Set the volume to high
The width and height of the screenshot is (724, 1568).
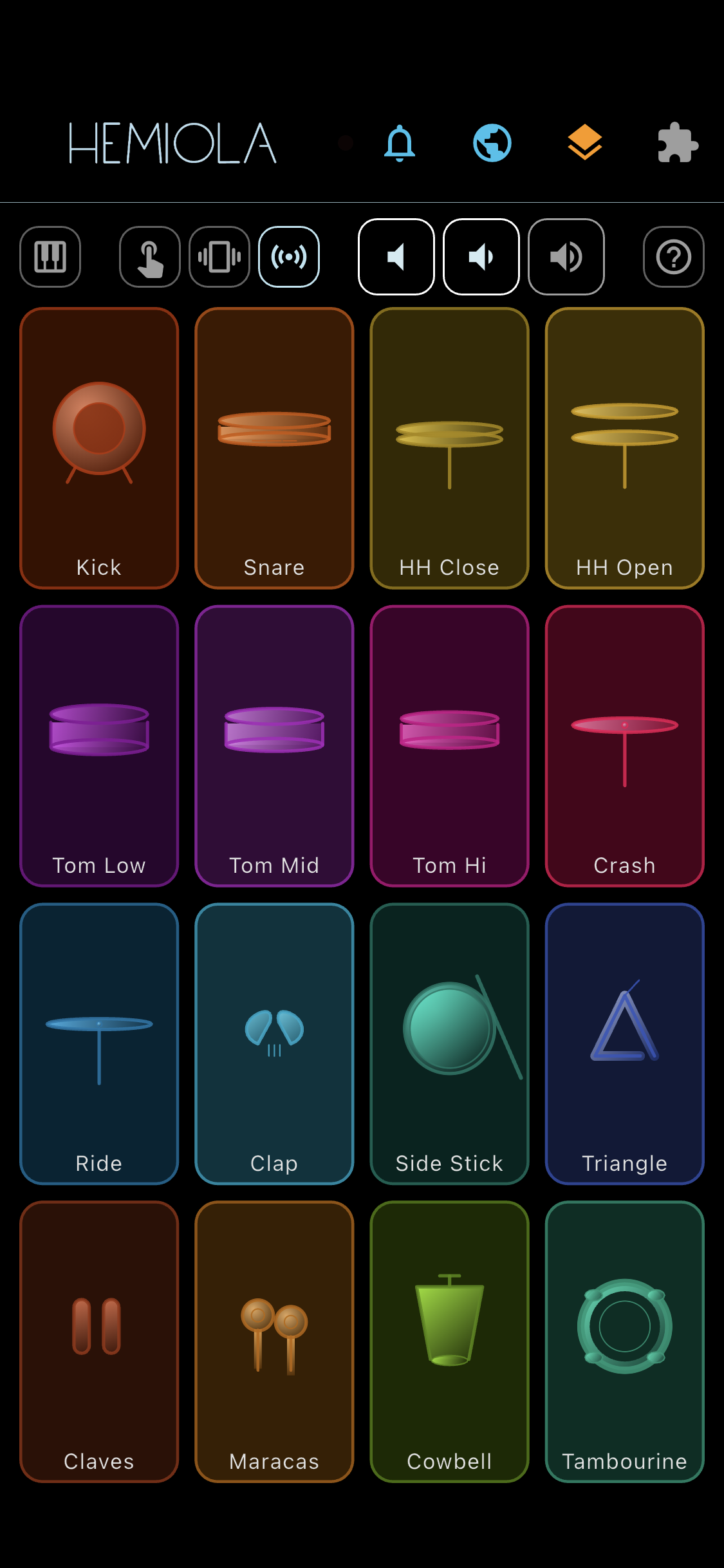(x=566, y=257)
